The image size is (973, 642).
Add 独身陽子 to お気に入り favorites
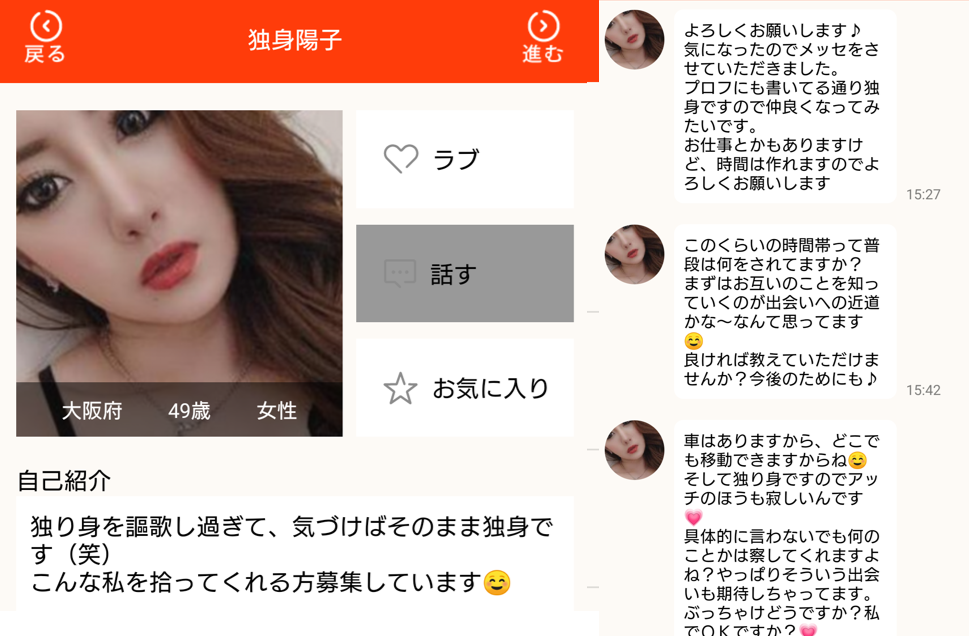(x=465, y=388)
